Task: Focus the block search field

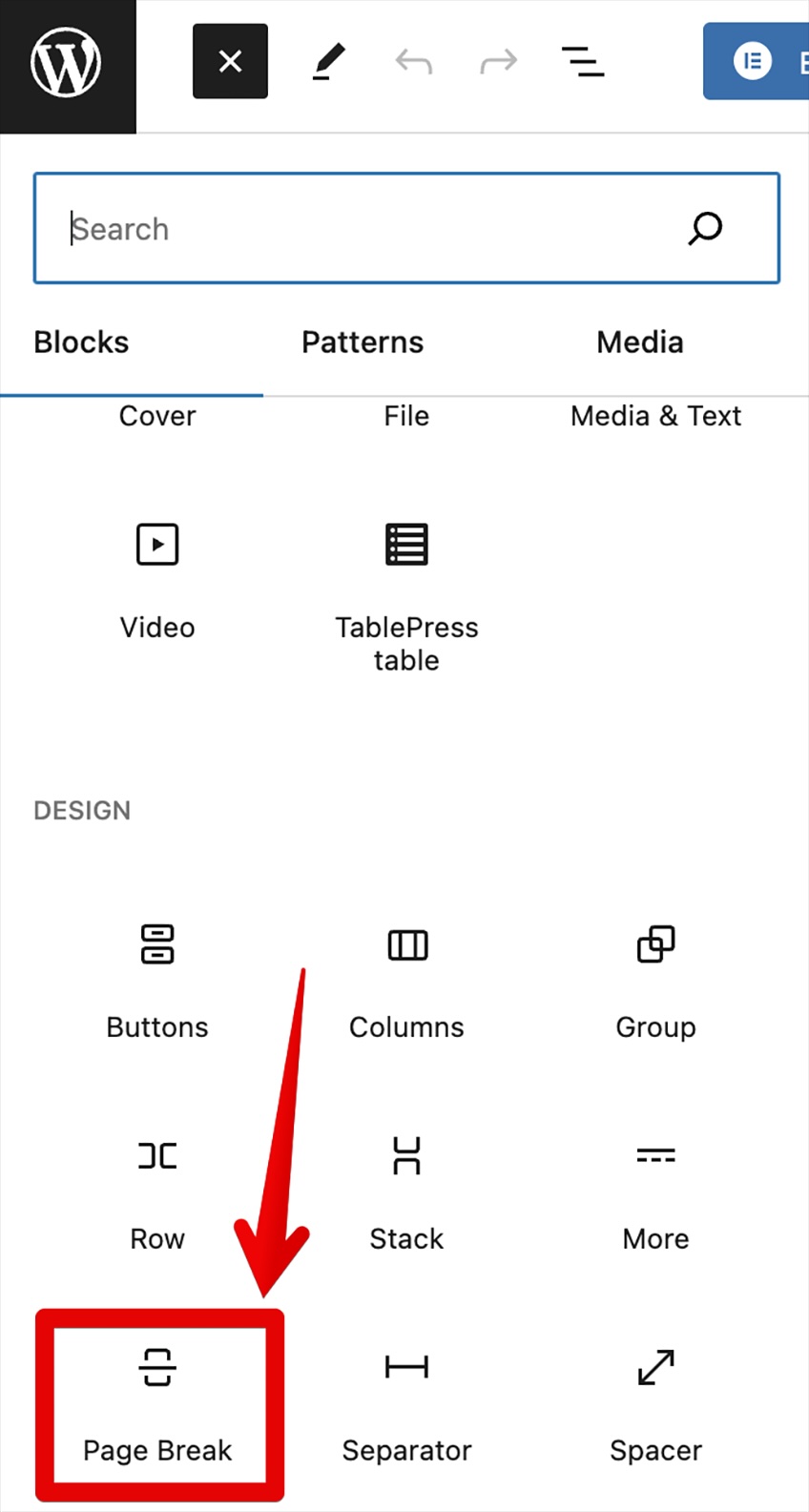Action: point(372,229)
